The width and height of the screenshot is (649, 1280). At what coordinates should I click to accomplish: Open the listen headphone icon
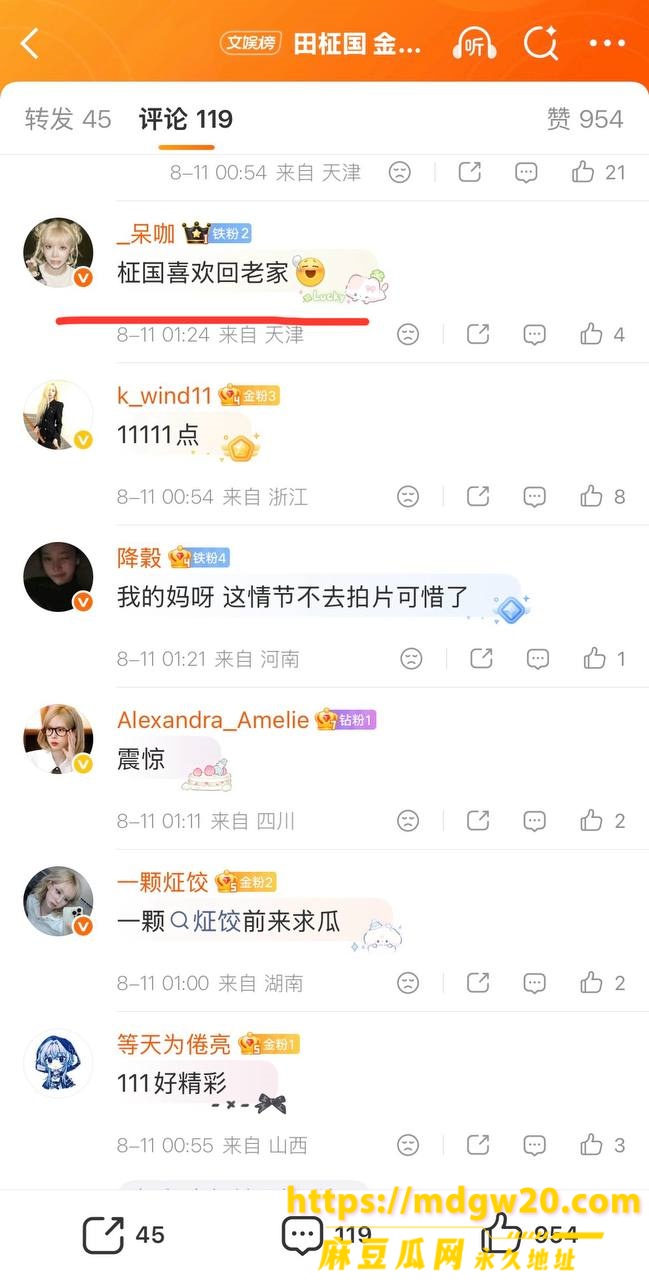[474, 44]
